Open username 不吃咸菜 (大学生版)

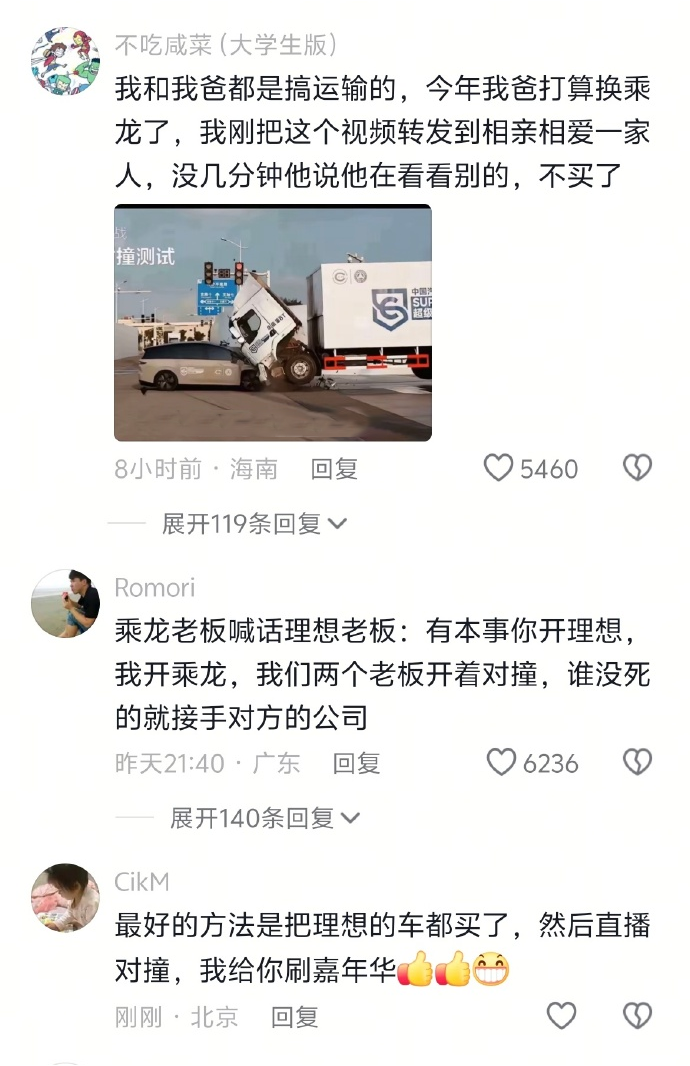pos(225,45)
